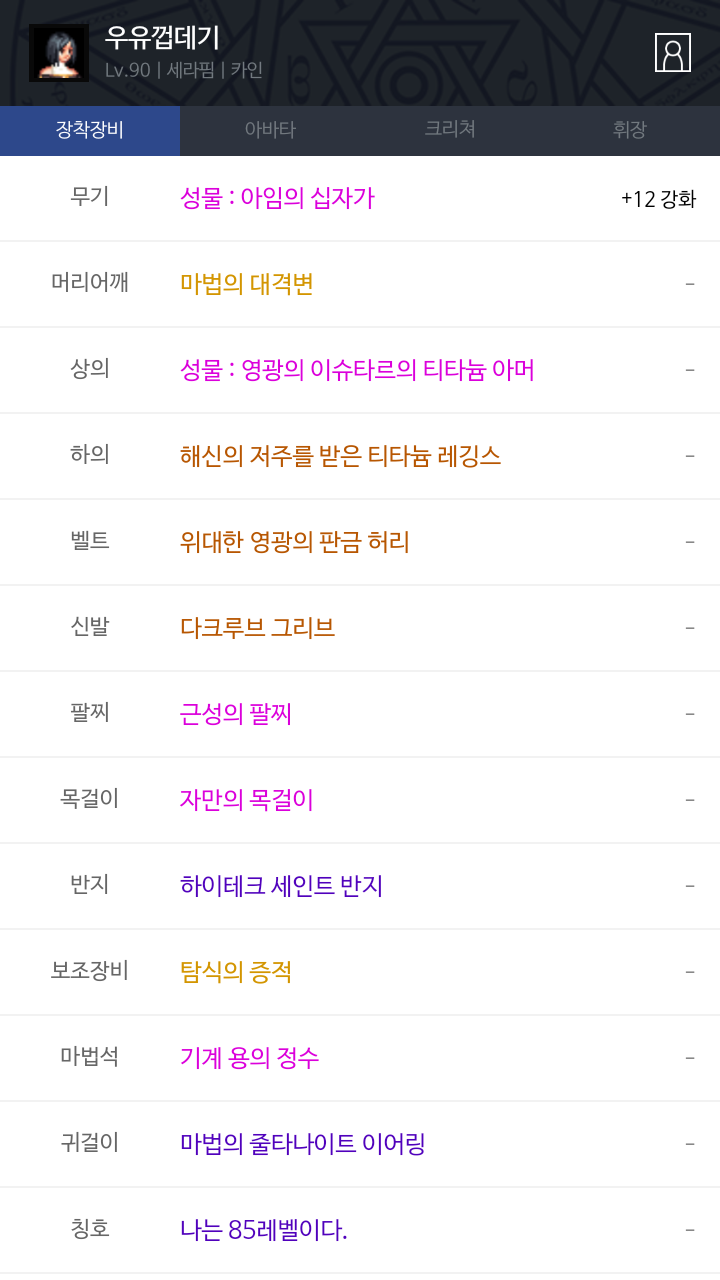
Task: View item 마법의 대격변
Action: [247, 284]
